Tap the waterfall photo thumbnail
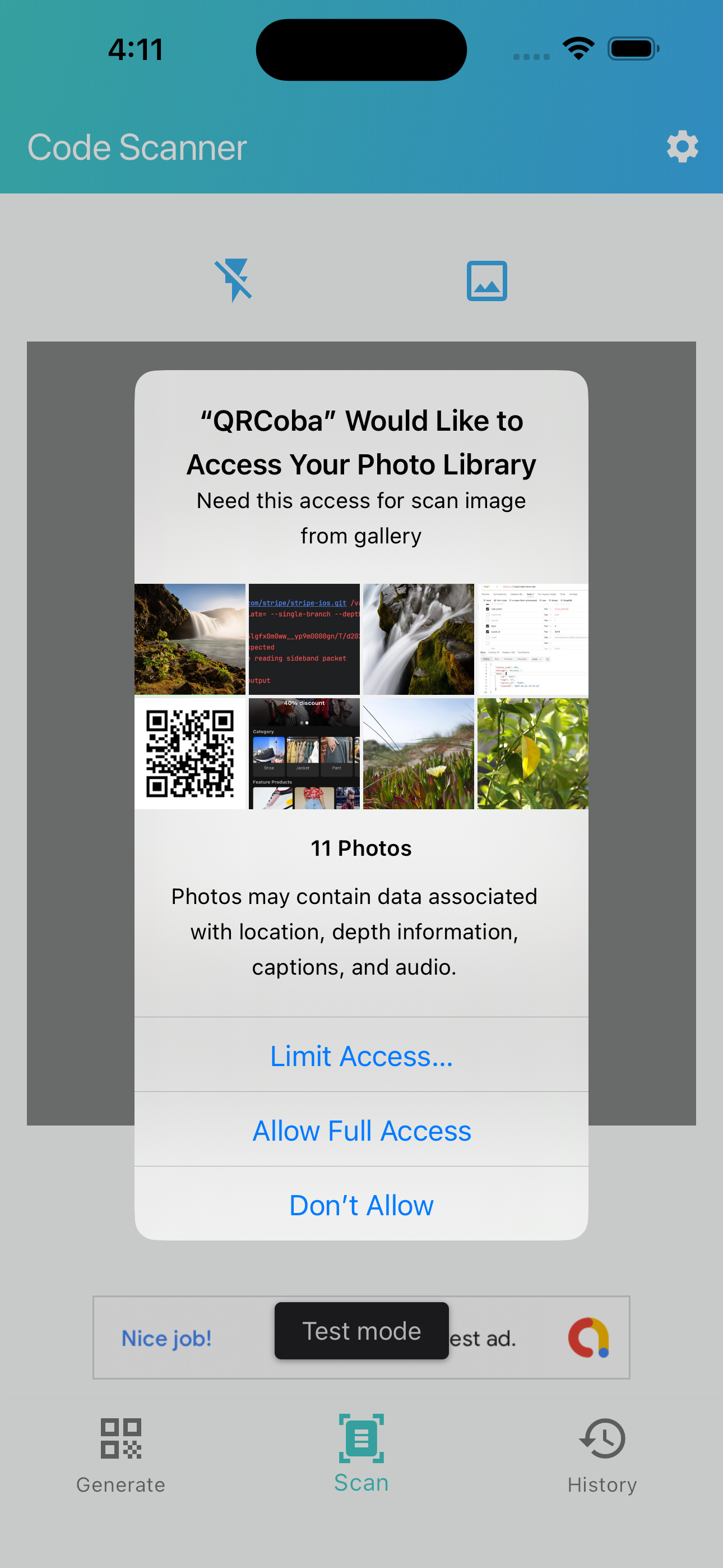The image size is (723, 1568). coord(190,639)
